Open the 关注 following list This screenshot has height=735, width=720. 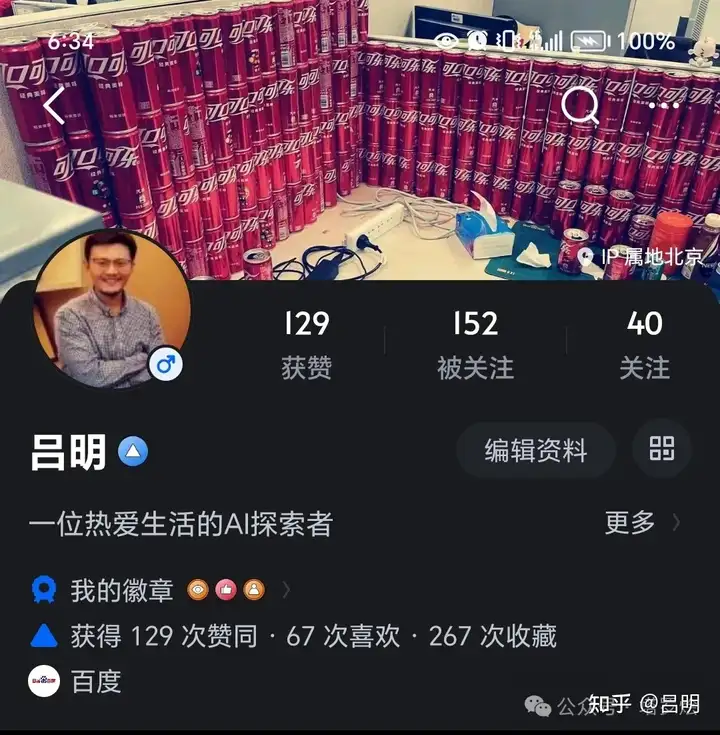click(645, 345)
